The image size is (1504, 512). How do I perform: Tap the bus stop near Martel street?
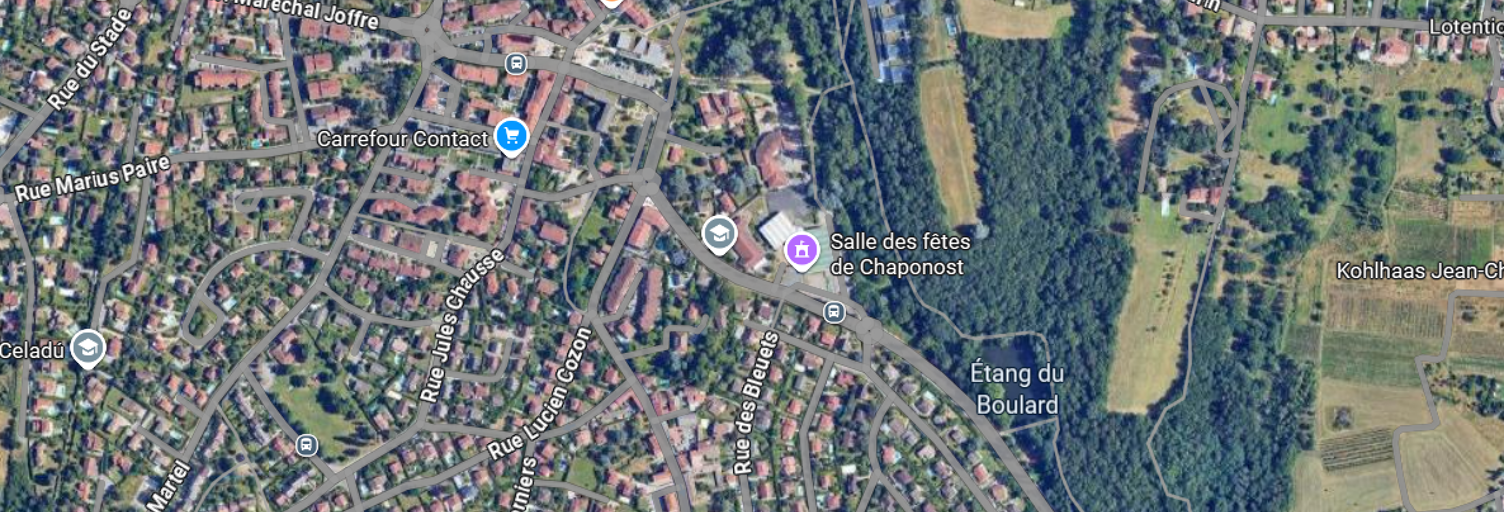tap(307, 445)
